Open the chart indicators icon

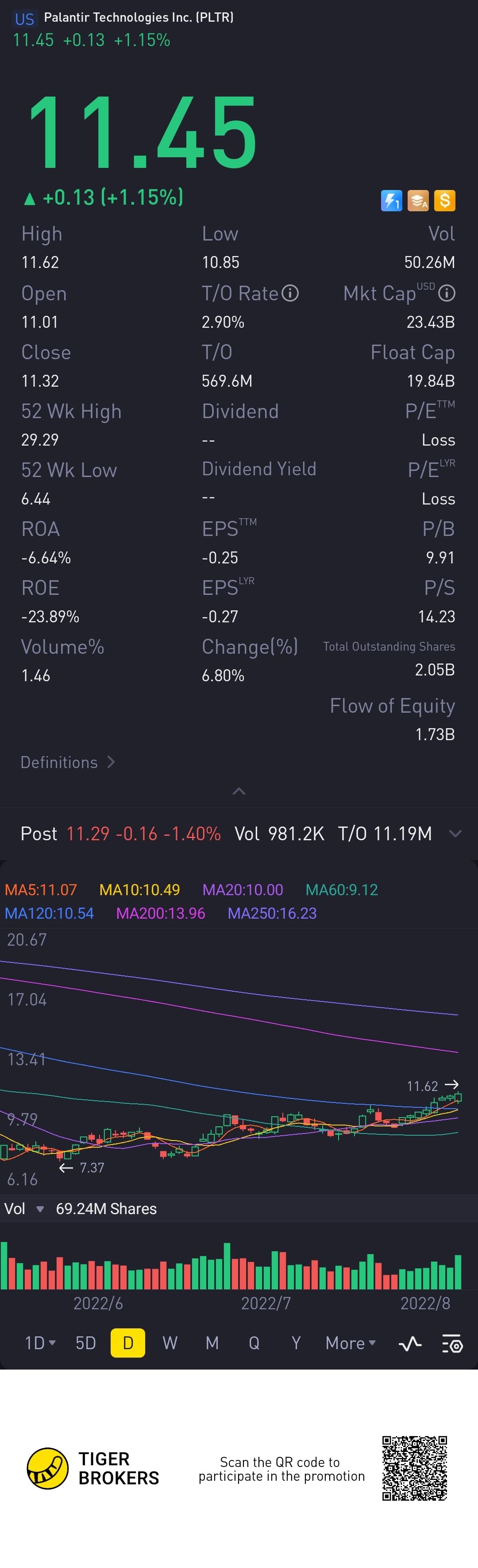click(x=410, y=1343)
